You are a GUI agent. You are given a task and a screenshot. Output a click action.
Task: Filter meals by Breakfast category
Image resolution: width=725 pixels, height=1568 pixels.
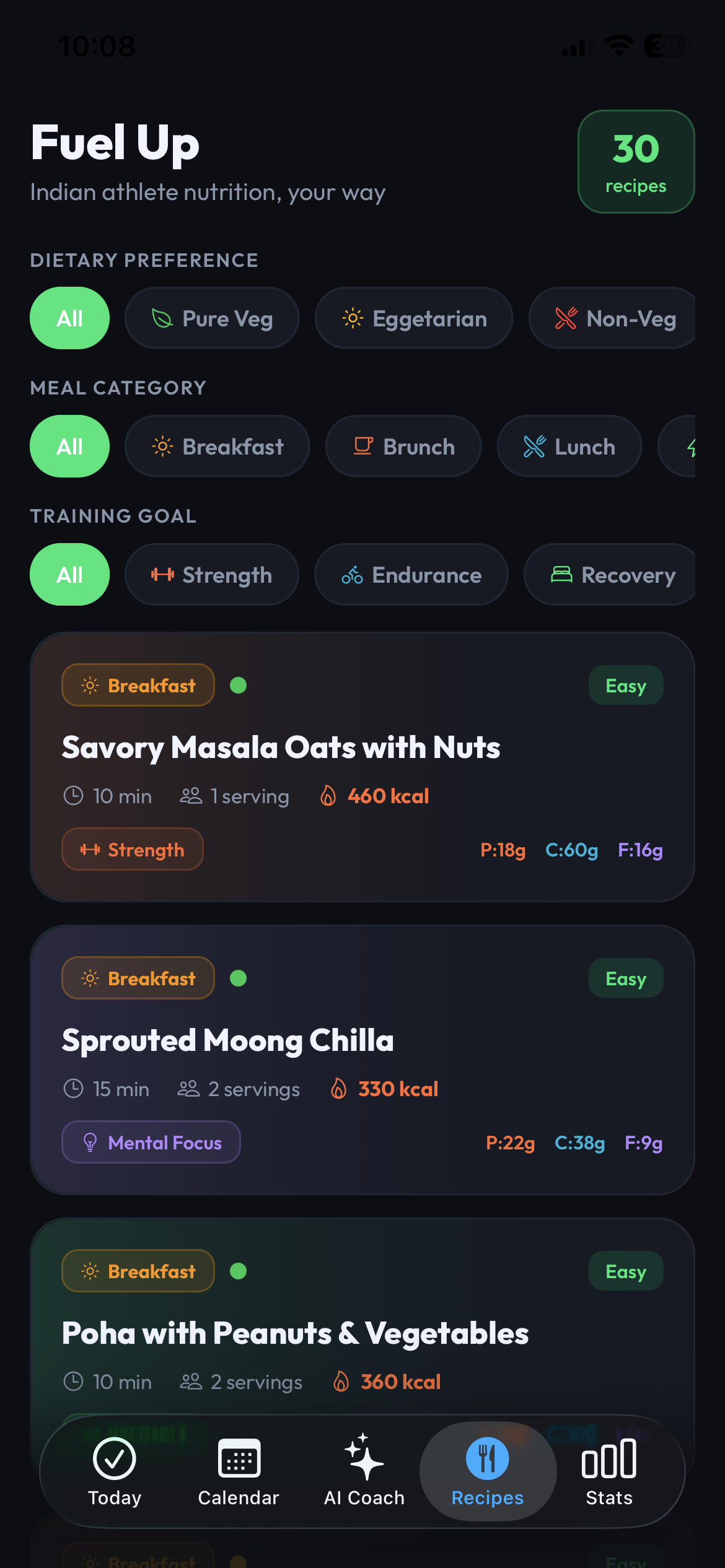coord(217,446)
